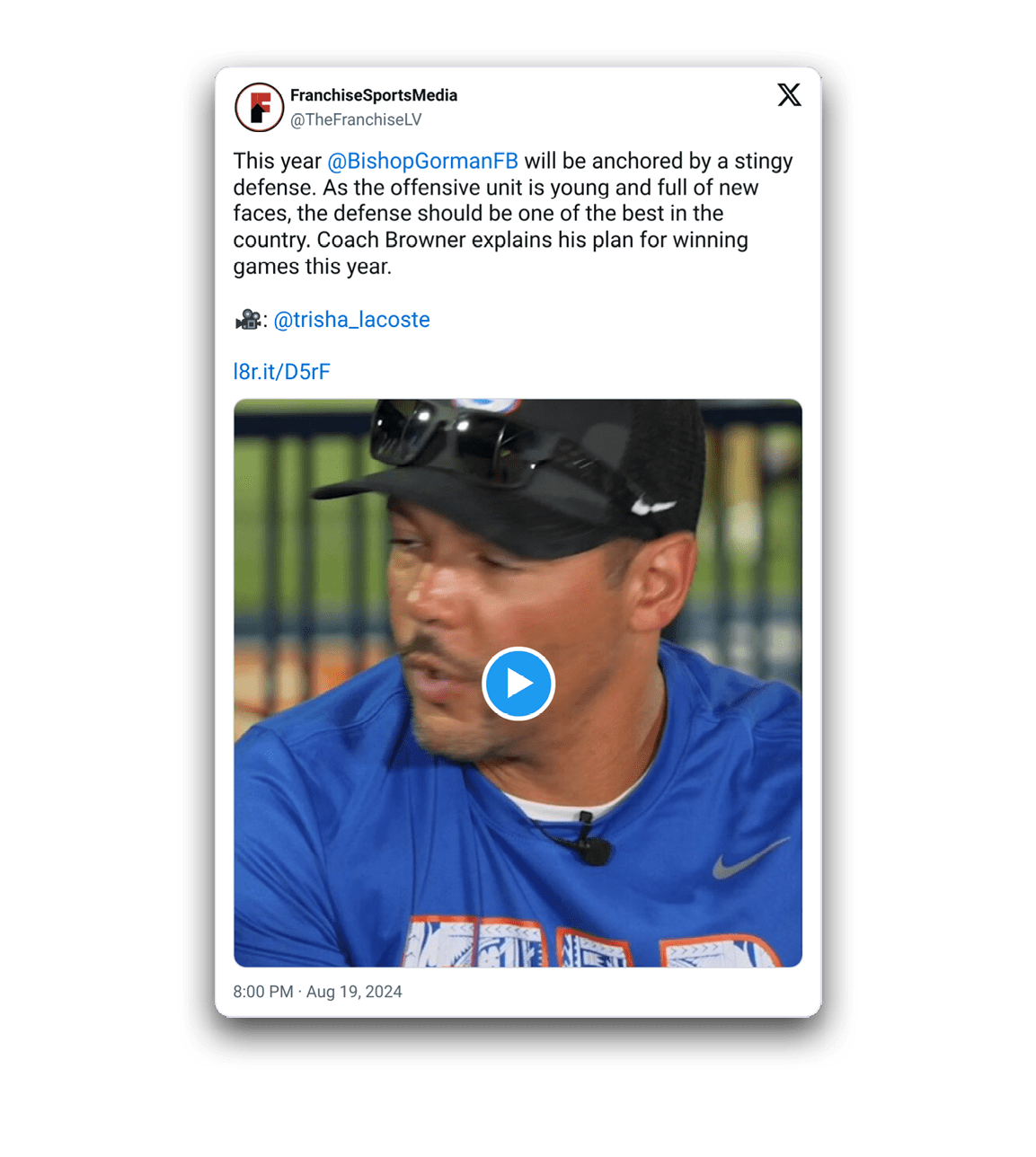
Task: Open the @TheFranchiseLV handle
Action: (356, 120)
